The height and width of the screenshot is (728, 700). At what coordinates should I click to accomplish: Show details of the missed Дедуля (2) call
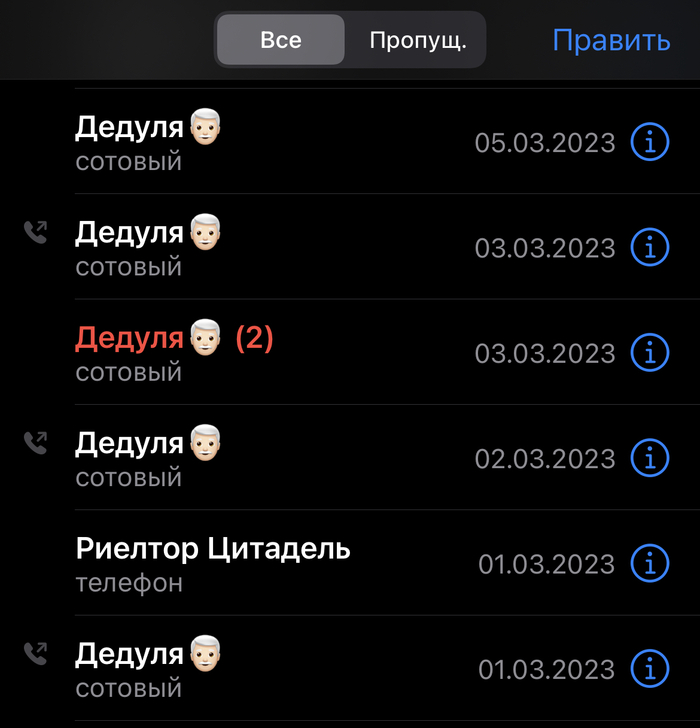pyautogui.click(x=650, y=353)
